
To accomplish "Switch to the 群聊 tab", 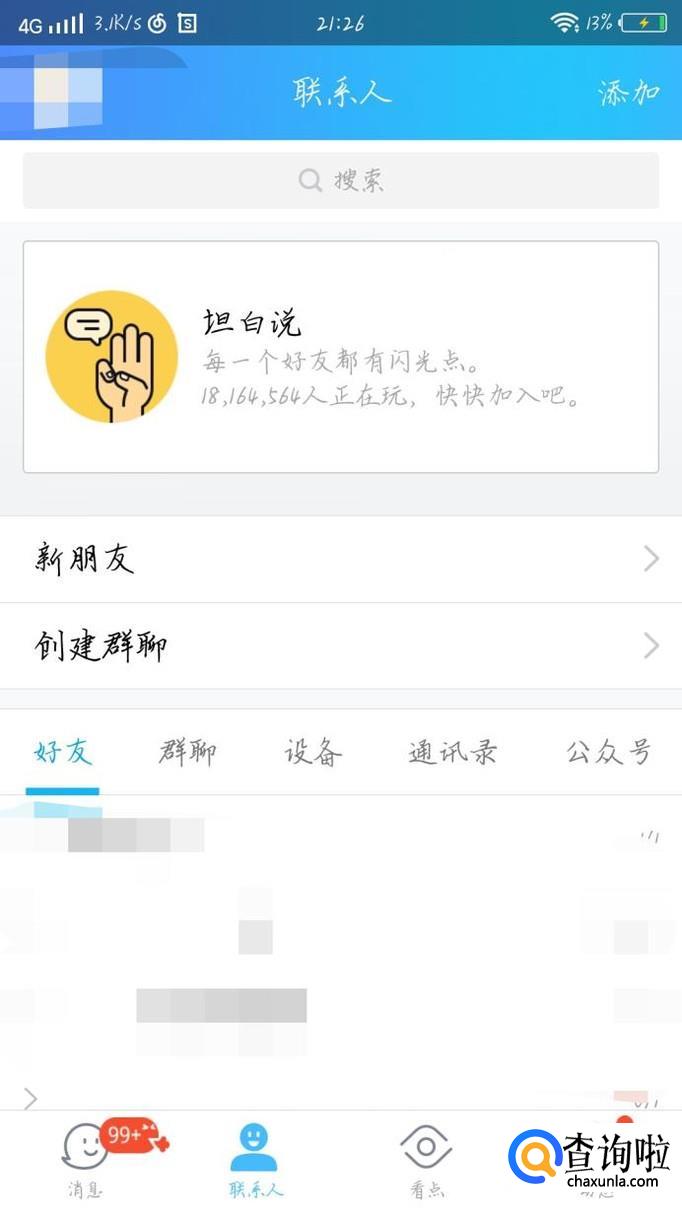I will point(187,752).
